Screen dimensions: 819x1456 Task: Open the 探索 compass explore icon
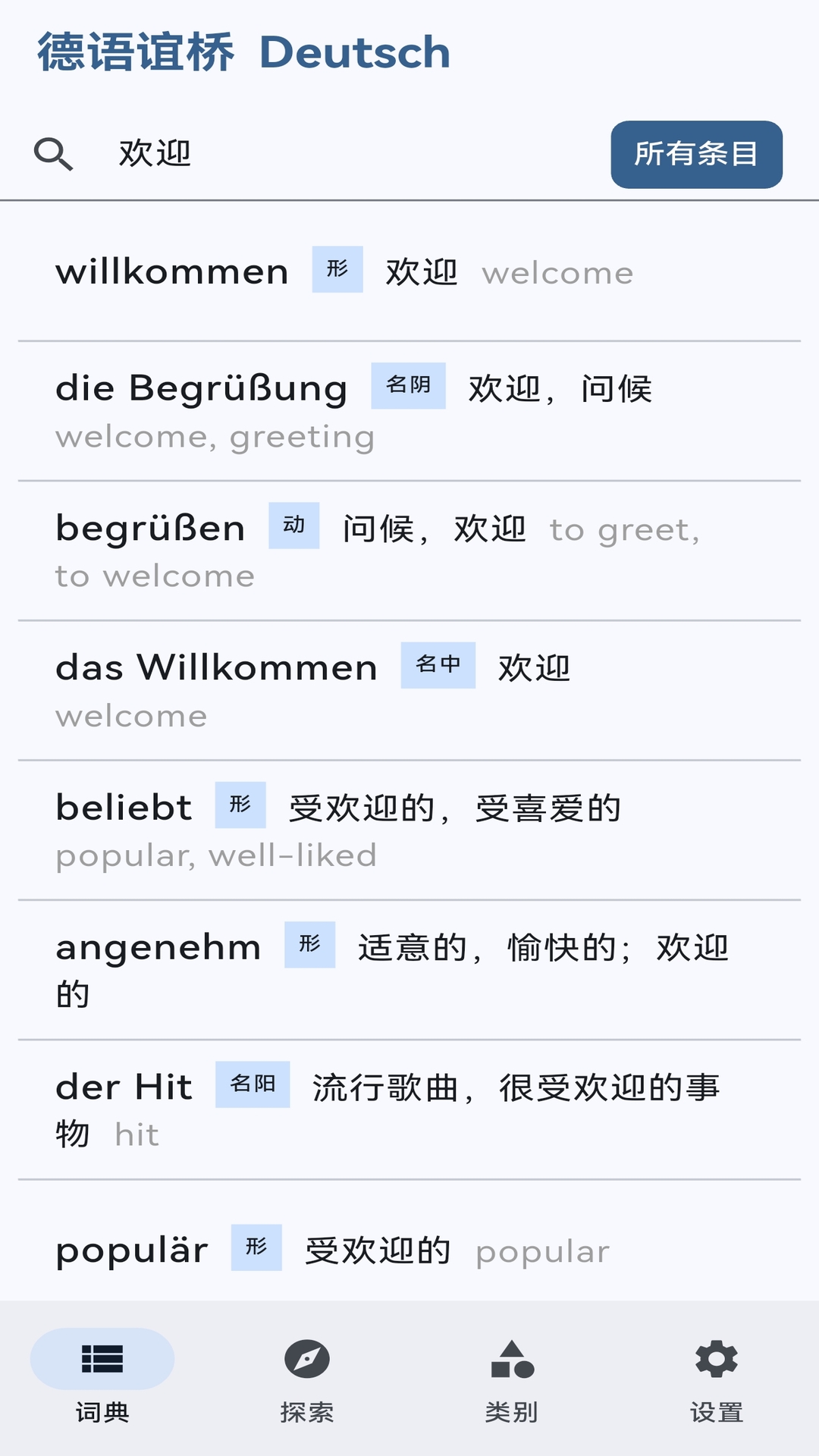(308, 1360)
